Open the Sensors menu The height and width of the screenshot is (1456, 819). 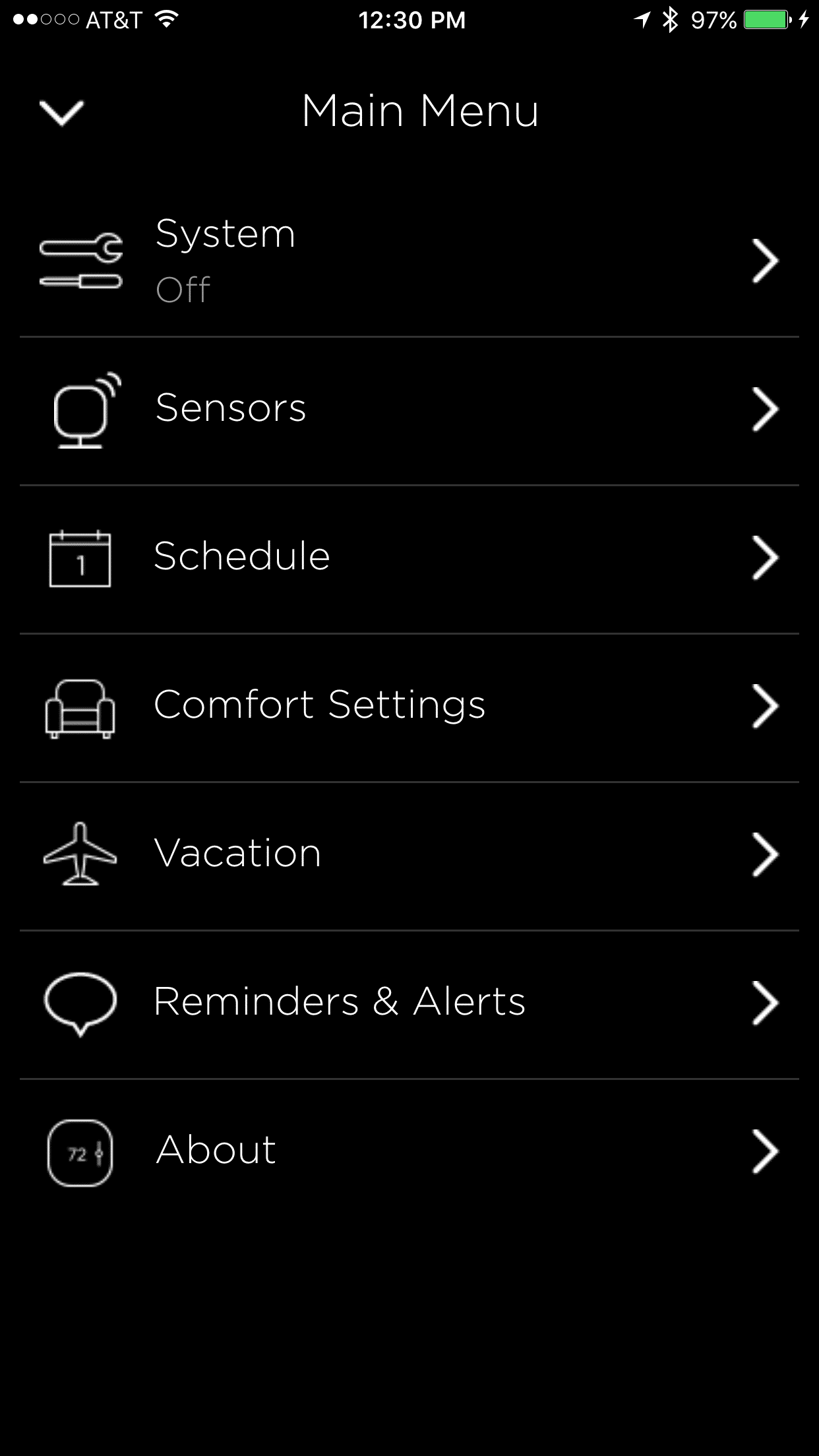409,409
